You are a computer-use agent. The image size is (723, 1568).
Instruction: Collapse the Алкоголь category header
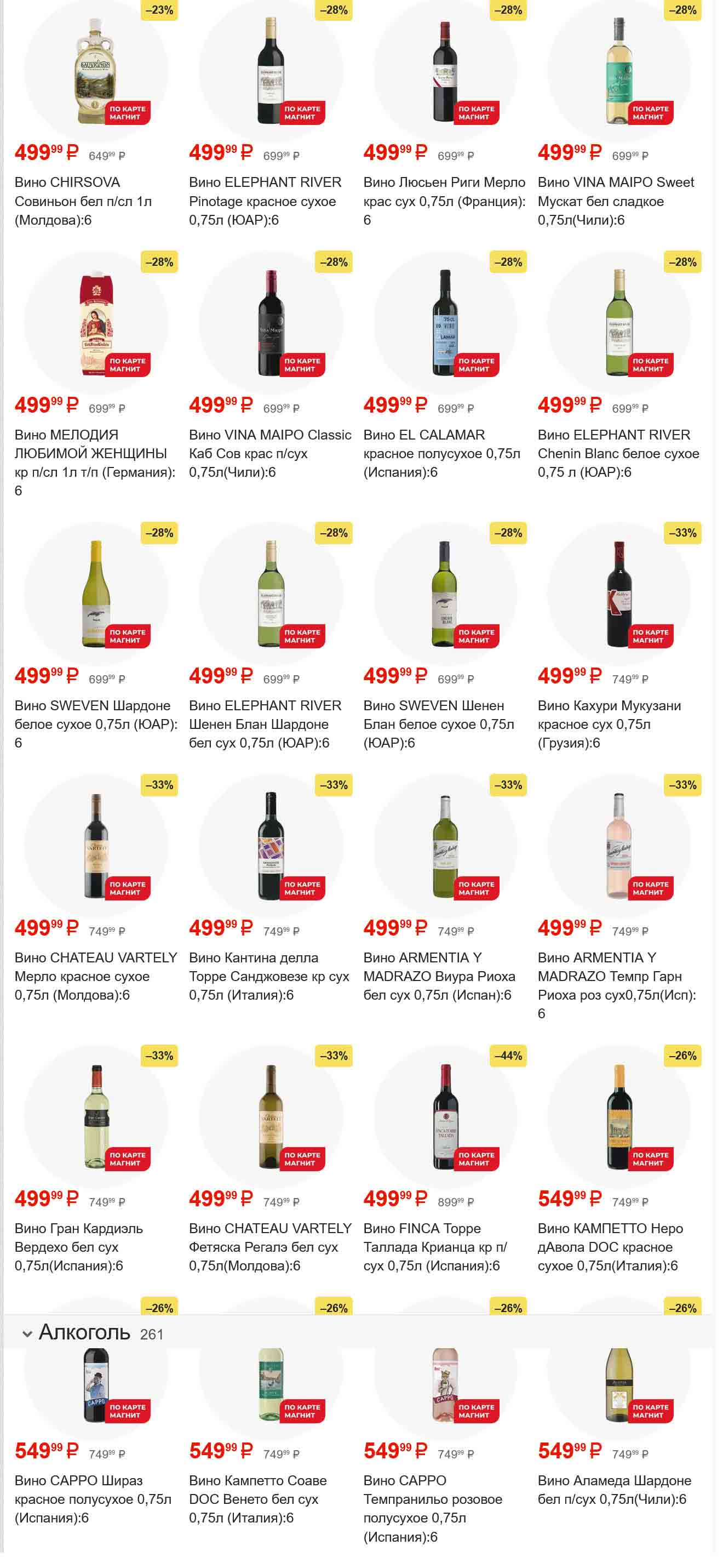pyautogui.click(x=27, y=1333)
